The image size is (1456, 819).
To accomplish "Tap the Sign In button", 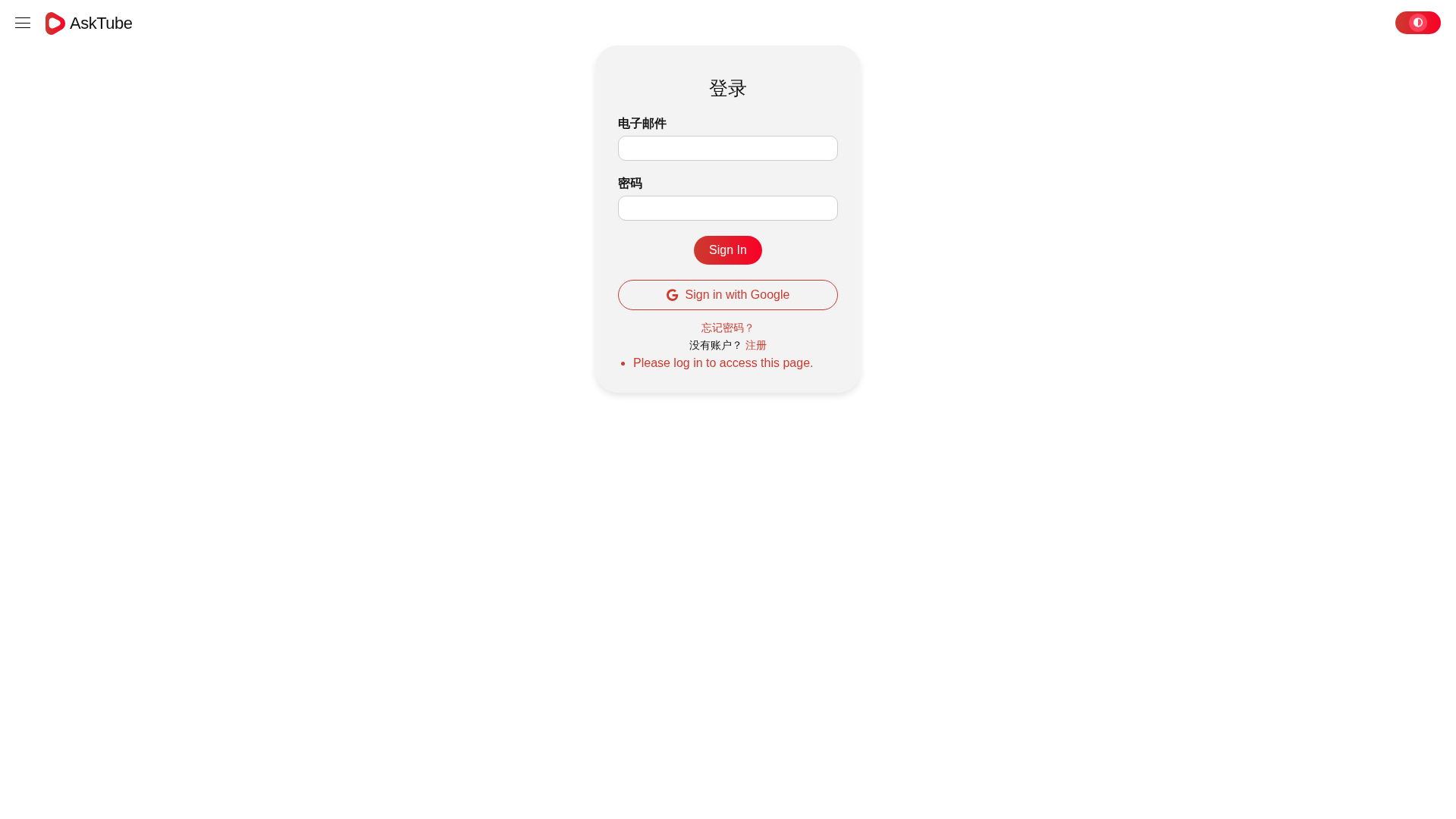I will click(x=727, y=250).
